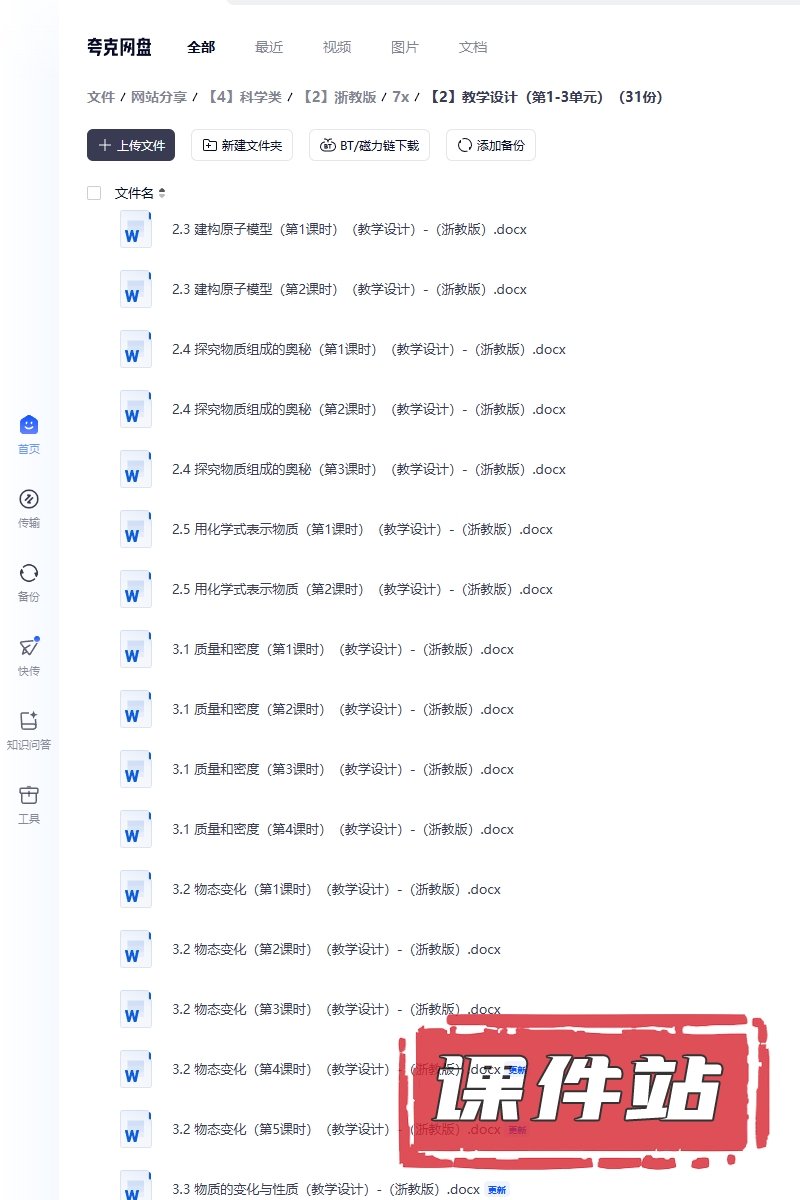
Task: Open 备份 in the sidebar
Action: pos(29,582)
